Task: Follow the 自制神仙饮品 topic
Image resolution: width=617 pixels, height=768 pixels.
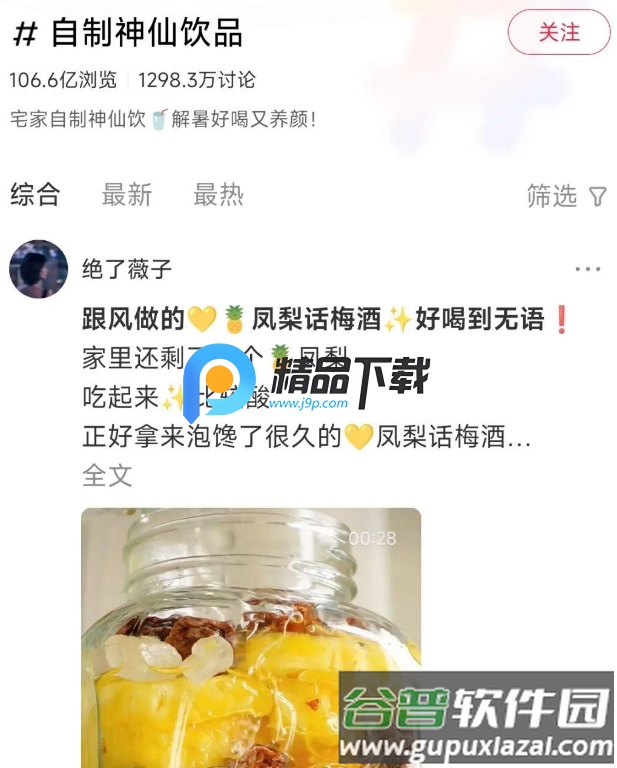Action: [x=558, y=33]
